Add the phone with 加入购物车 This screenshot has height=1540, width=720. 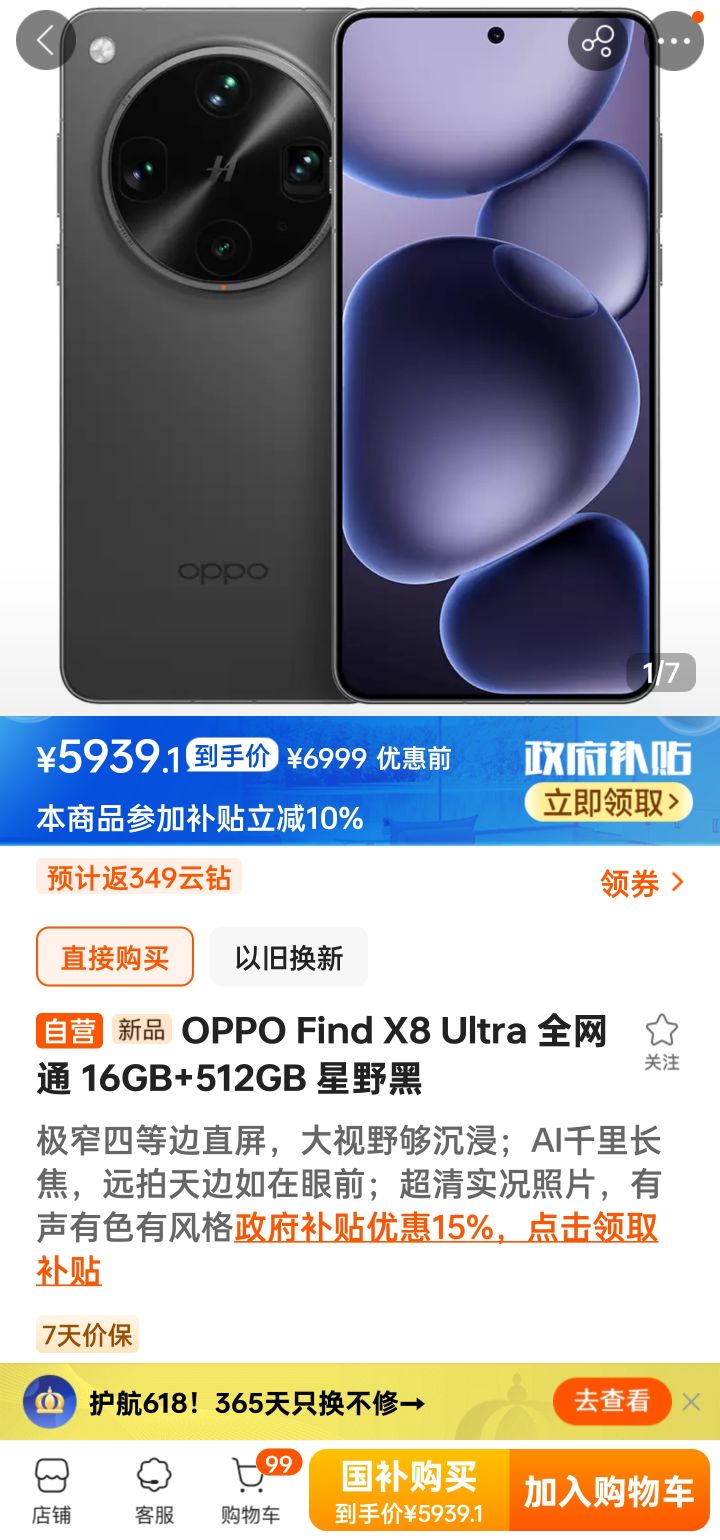609,1491
